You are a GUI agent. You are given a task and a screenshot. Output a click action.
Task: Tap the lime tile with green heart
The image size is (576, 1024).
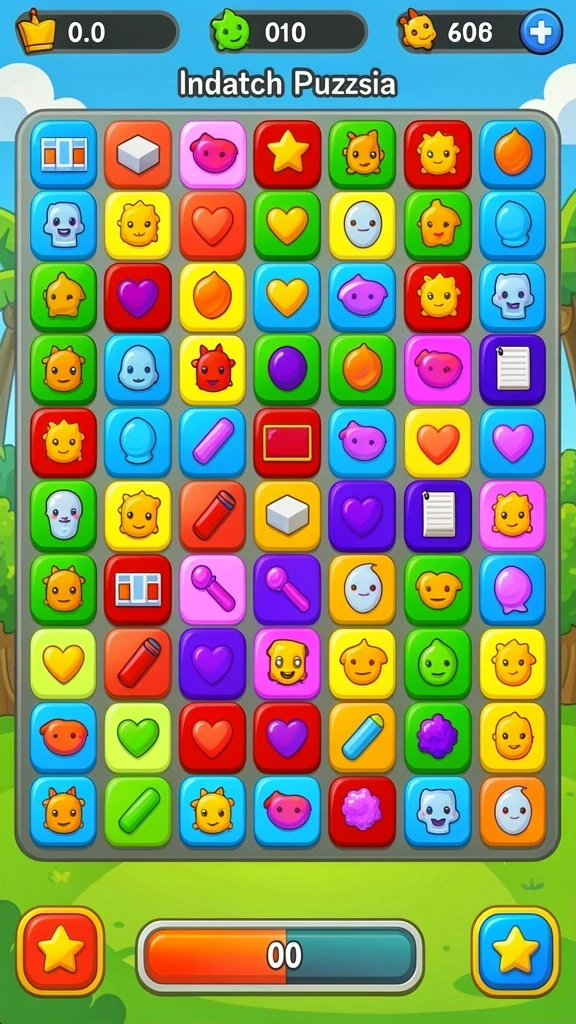(x=138, y=737)
